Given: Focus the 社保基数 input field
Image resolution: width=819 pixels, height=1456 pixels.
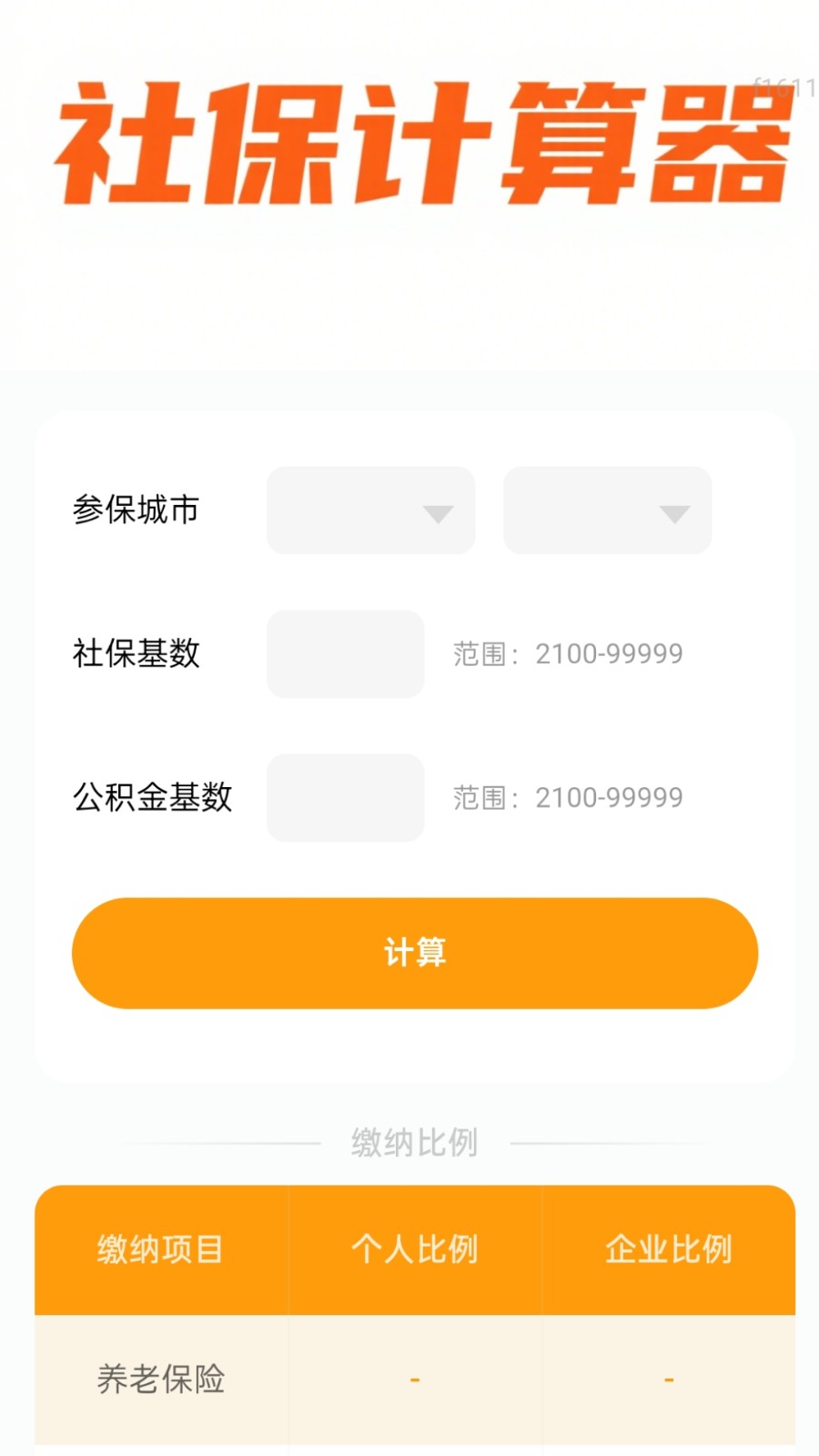Looking at the screenshot, I should pyautogui.click(x=345, y=654).
